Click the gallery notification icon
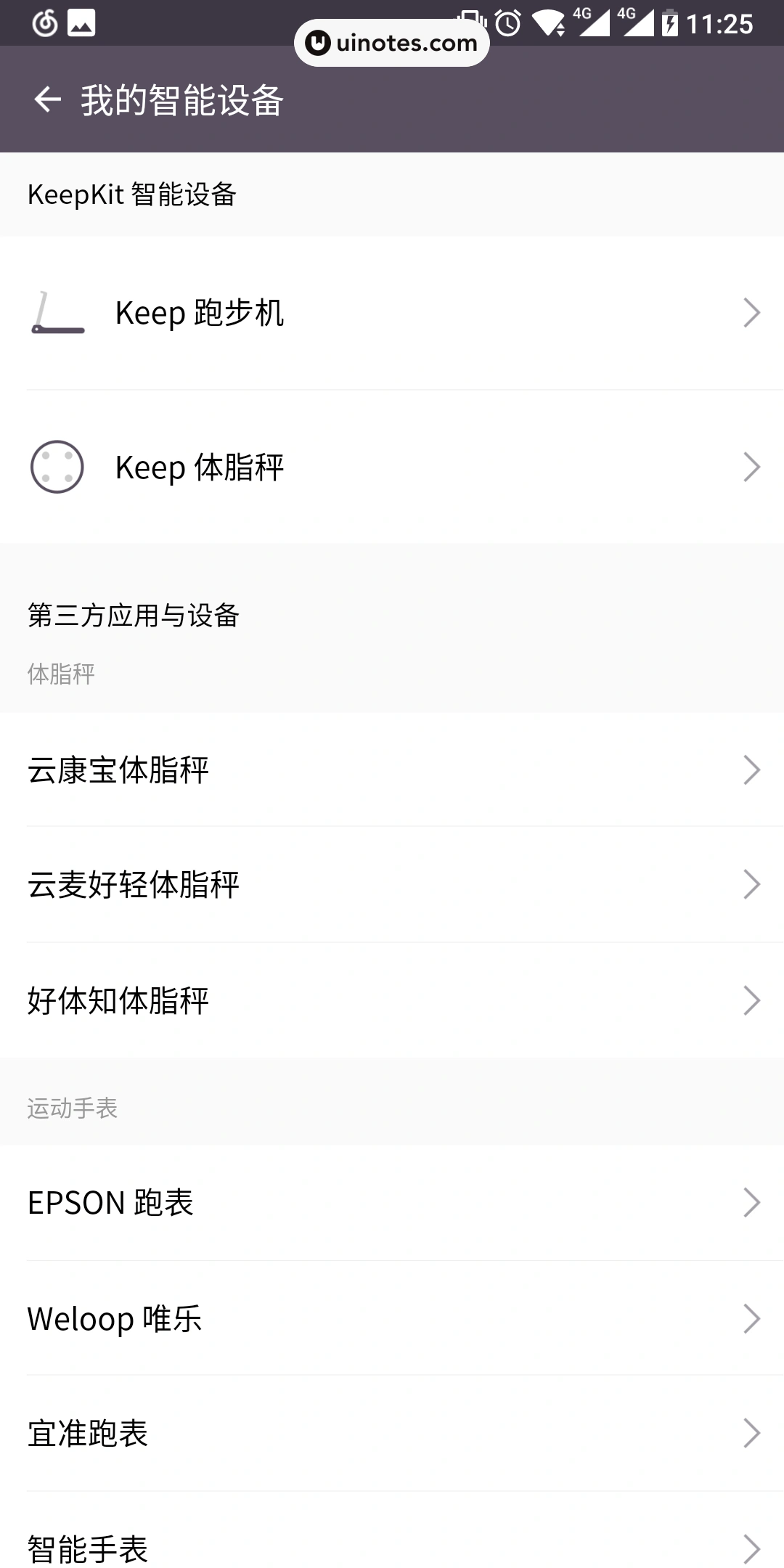 click(81, 22)
